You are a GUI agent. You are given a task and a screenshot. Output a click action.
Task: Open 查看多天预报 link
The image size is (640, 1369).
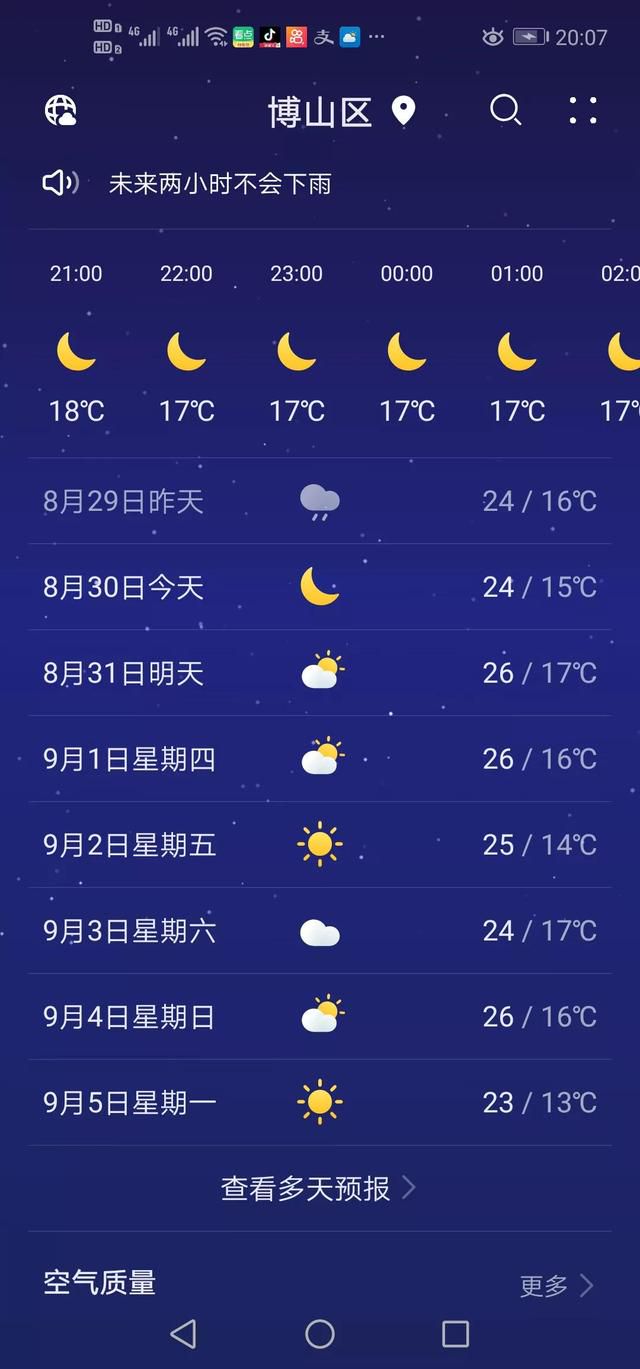click(x=319, y=1188)
